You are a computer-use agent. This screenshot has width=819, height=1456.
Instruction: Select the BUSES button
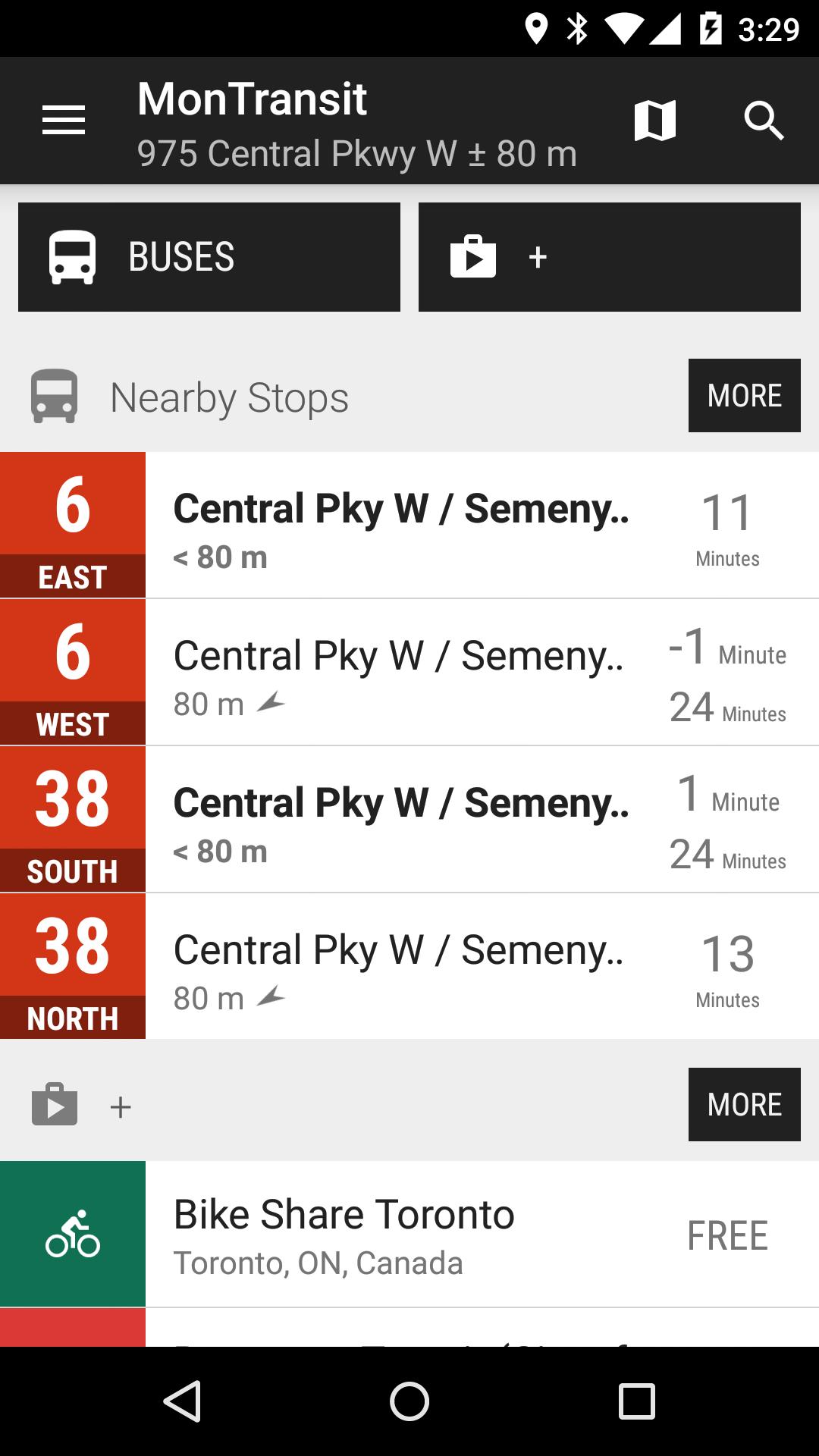pos(209,257)
